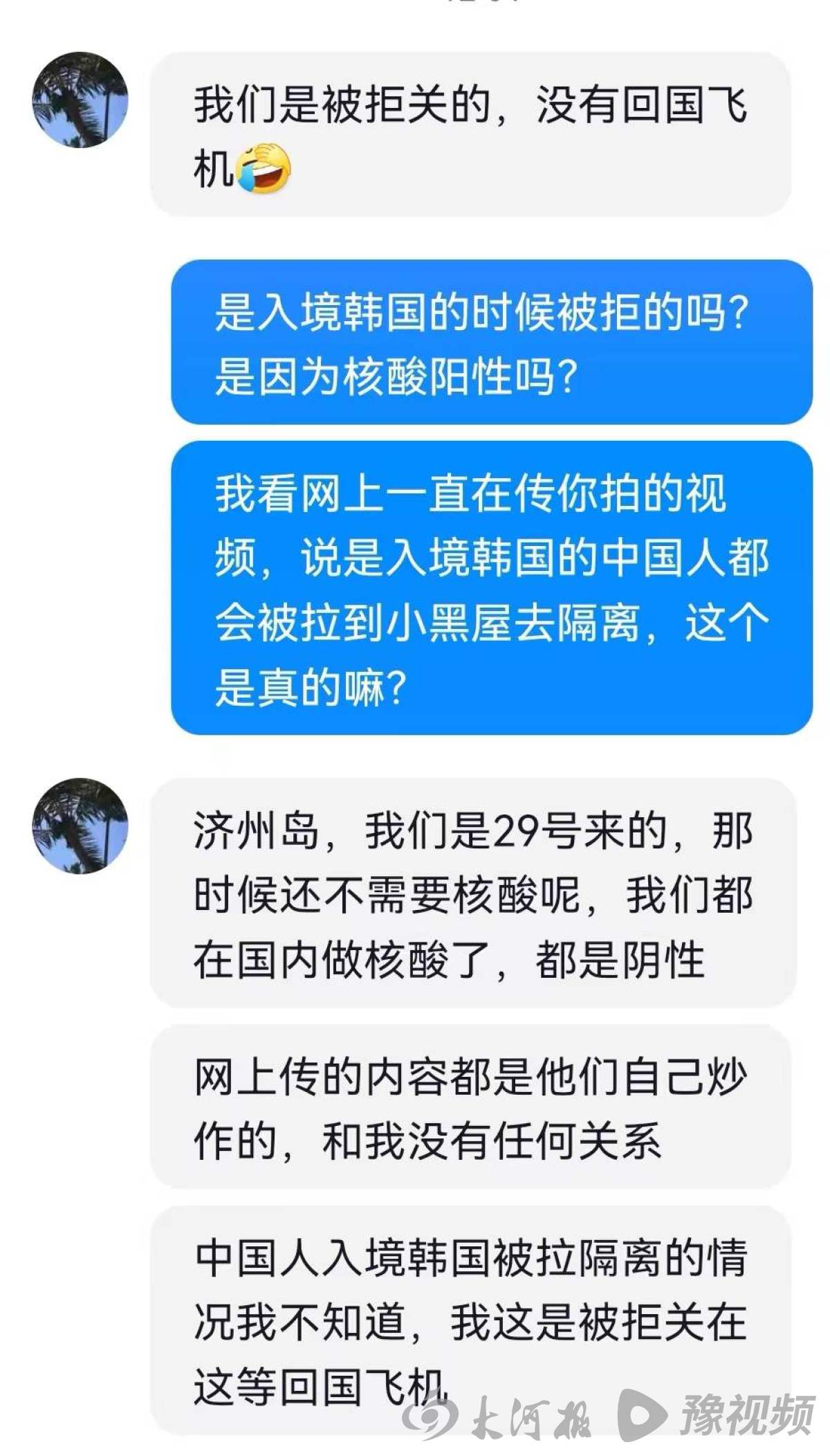Image resolution: width=830 pixels, height=1456 pixels.
Task: Open avatar beside the 济州岛 message
Action: coord(80,826)
